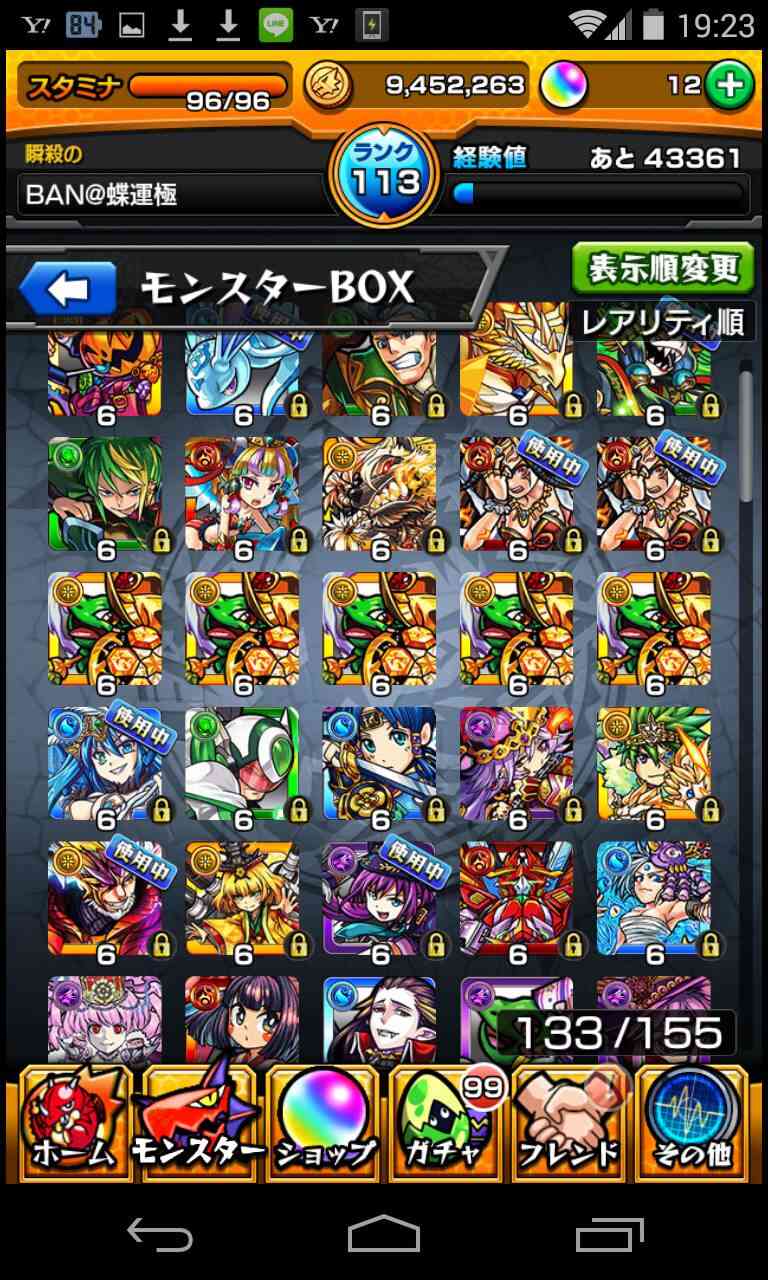This screenshot has width=768, height=1280.
Task: Open the blue-haired girl monster marked 使用中
Action: [x=105, y=763]
